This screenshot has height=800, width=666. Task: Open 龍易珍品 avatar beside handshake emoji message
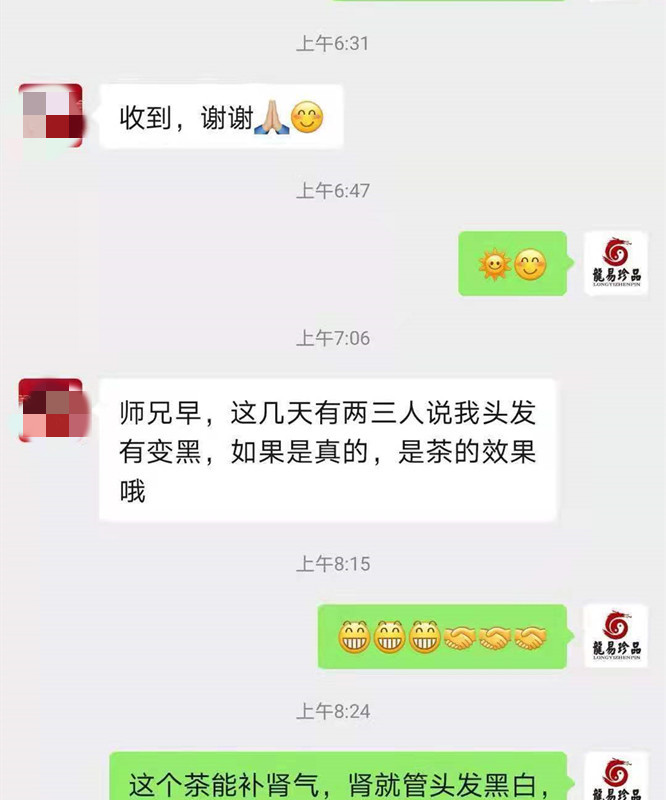click(615, 636)
